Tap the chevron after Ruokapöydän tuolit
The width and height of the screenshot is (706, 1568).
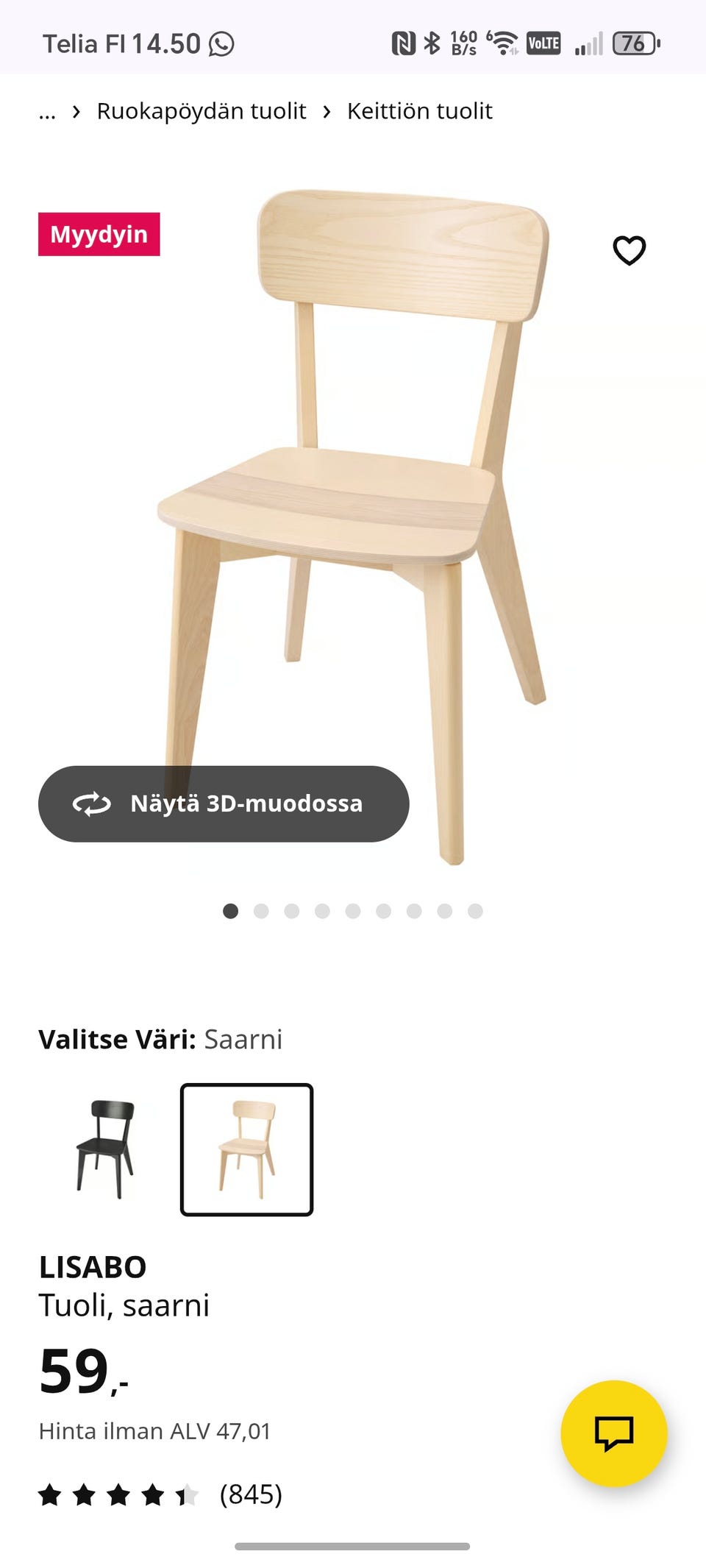click(329, 111)
